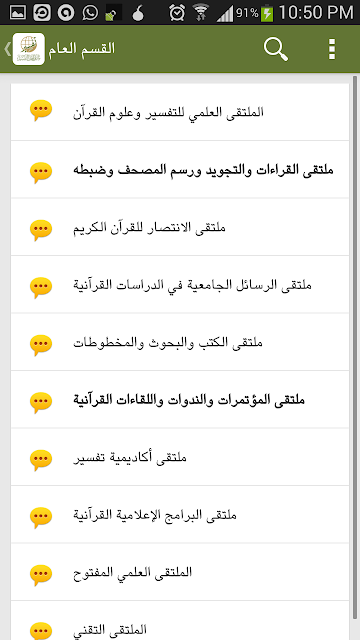Viewport: 360px width, 640px height.
Task: Open the search magnifier in the app bar
Action: click(x=276, y=49)
